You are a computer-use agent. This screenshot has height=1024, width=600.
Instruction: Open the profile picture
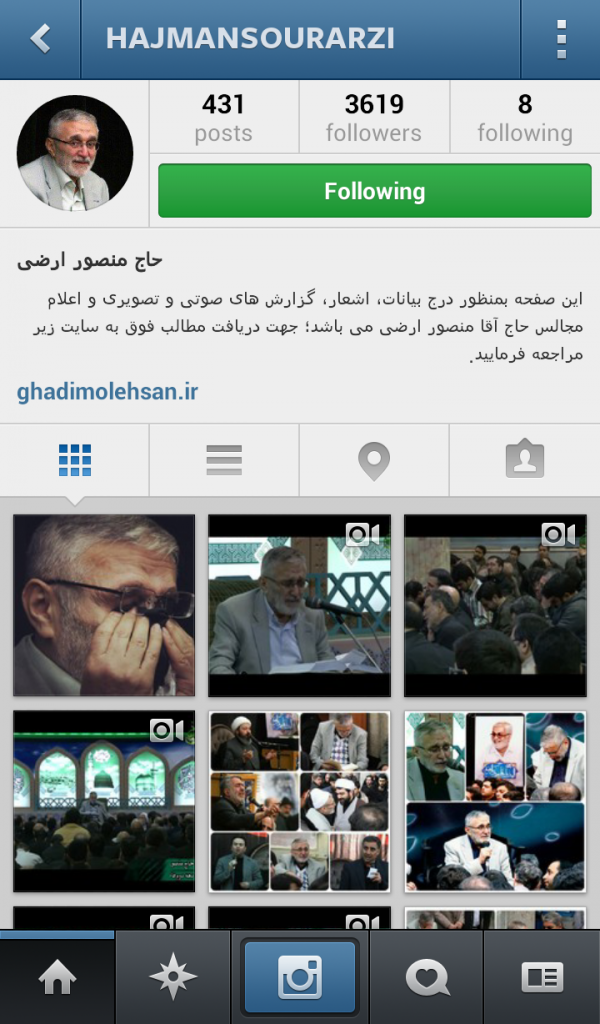click(x=75, y=153)
